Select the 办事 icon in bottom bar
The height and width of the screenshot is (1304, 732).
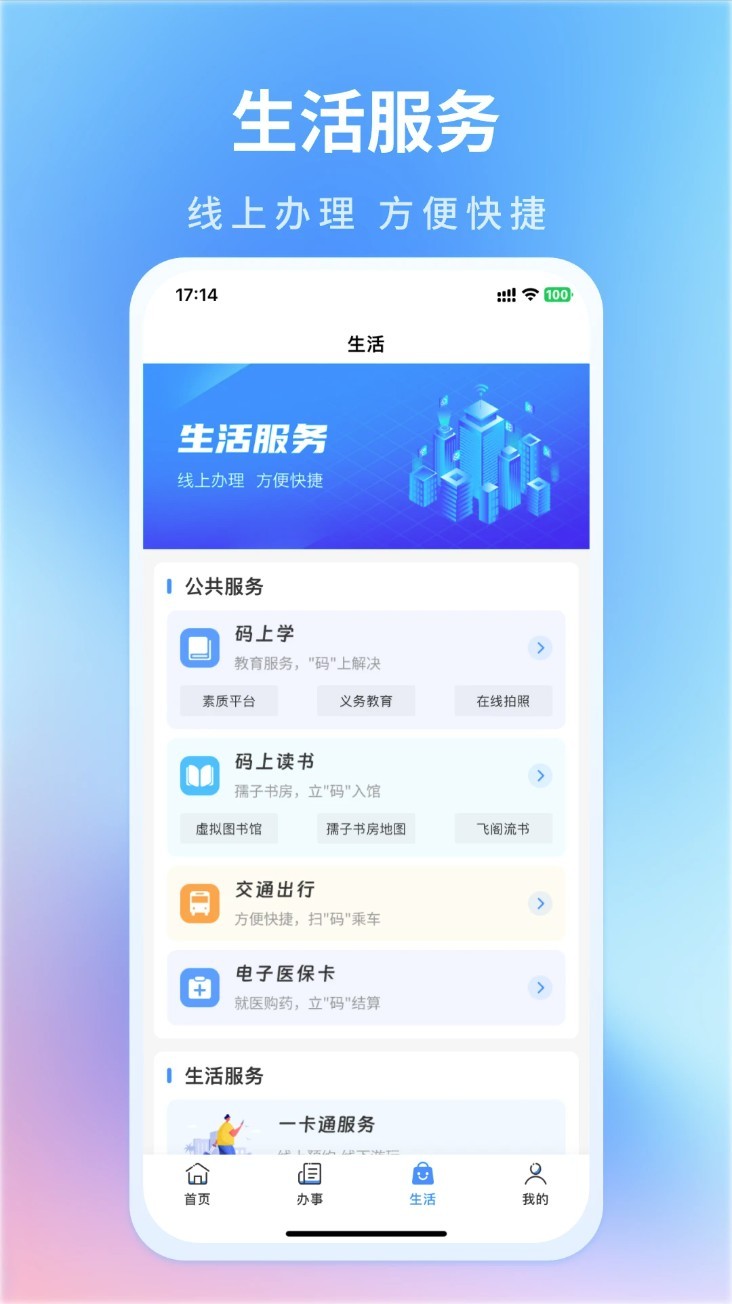pos(309,1174)
